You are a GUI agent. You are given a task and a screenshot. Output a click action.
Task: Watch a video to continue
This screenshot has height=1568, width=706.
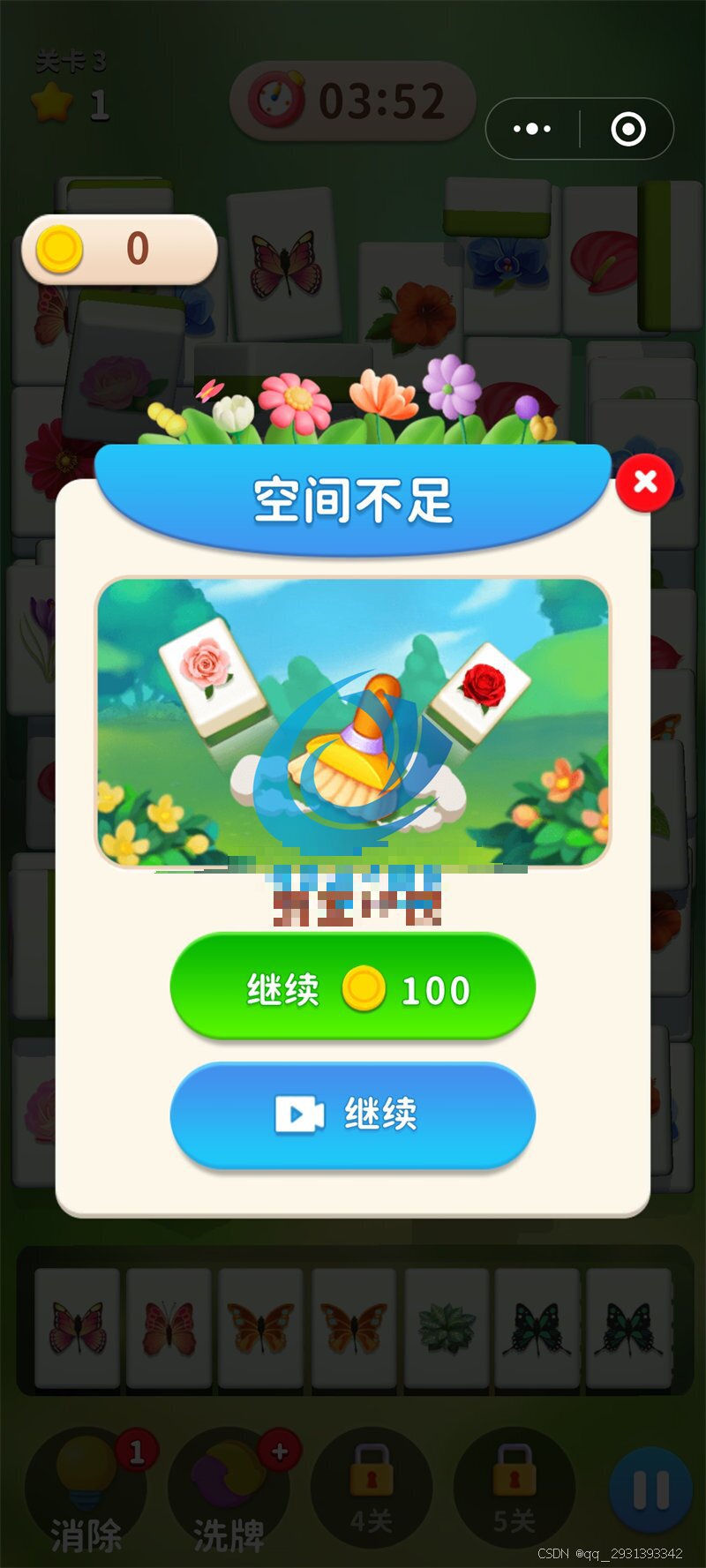pyautogui.click(x=353, y=1114)
